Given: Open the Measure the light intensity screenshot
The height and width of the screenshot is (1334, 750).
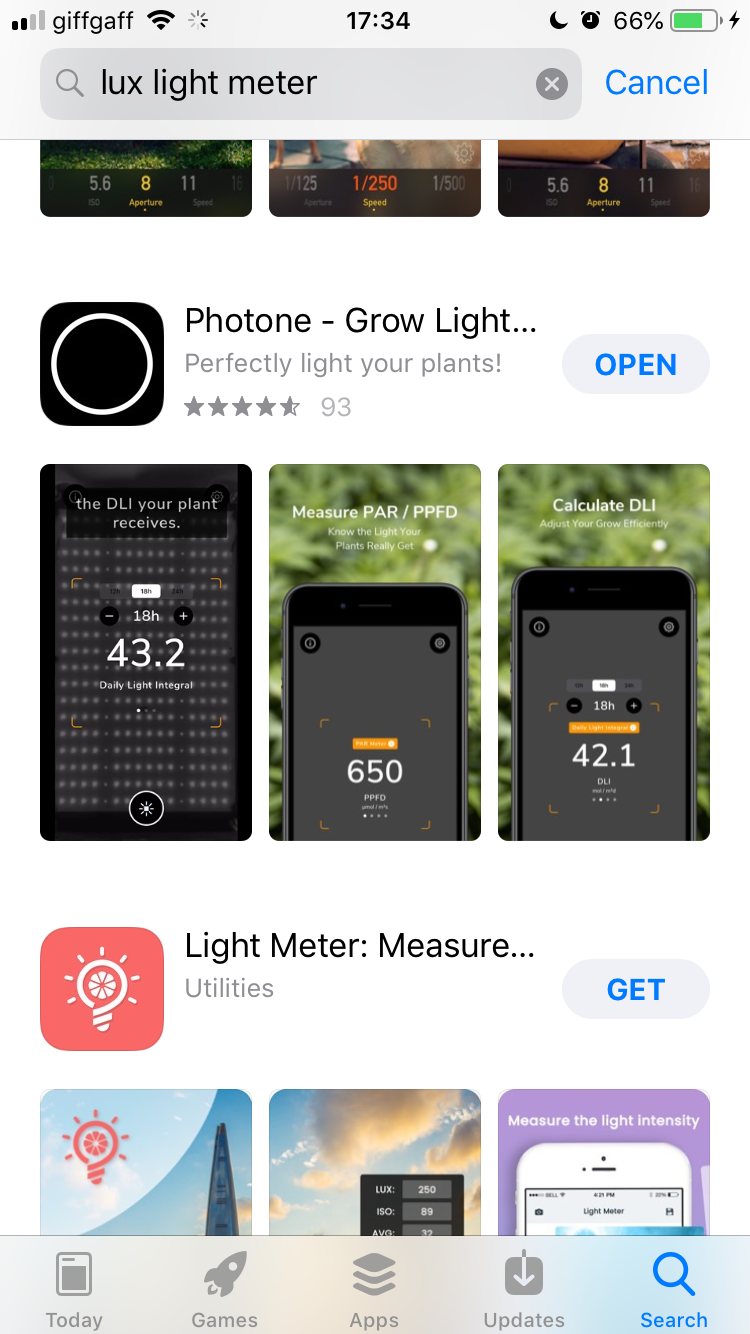Looking at the screenshot, I should pos(604,1160).
